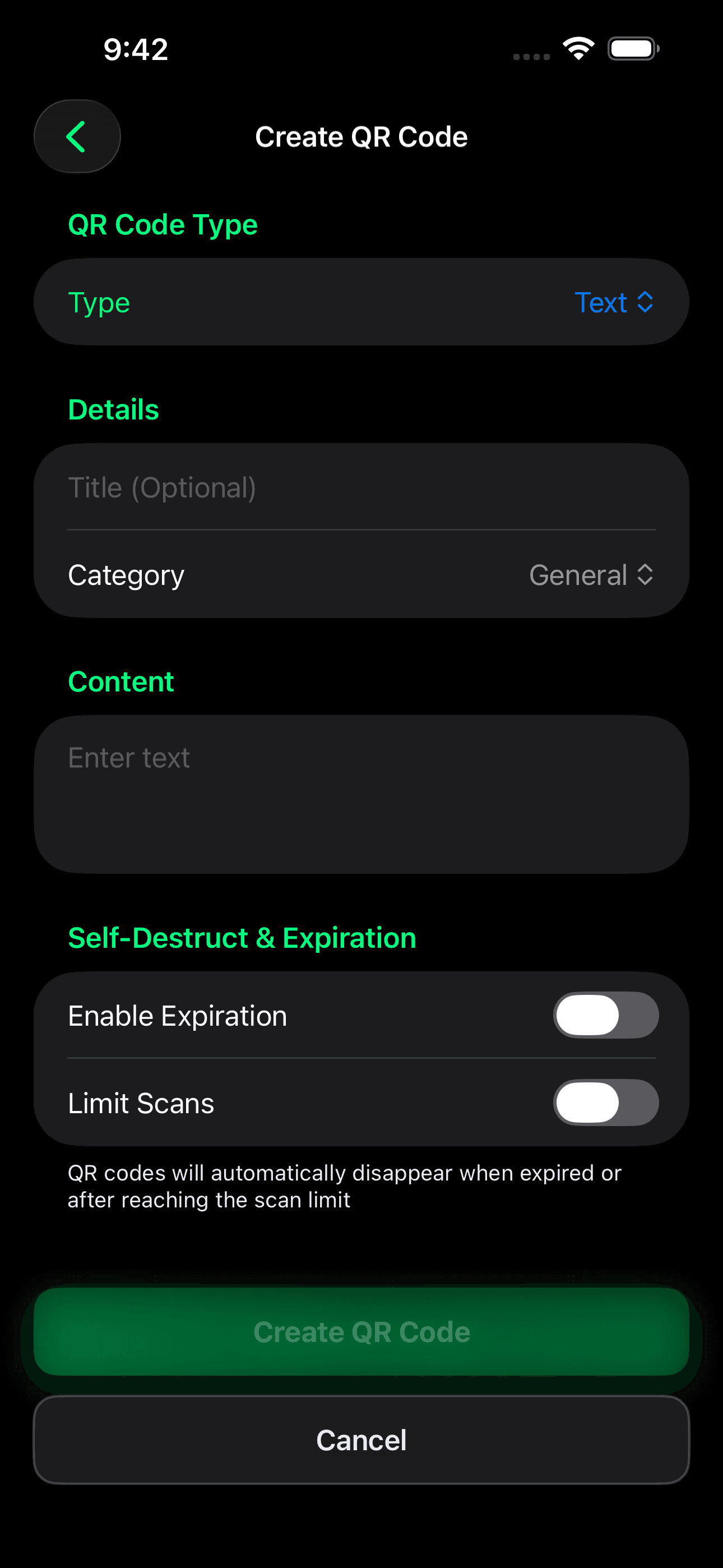Select the QR Code Type section header
723x1568 pixels.
(x=163, y=225)
